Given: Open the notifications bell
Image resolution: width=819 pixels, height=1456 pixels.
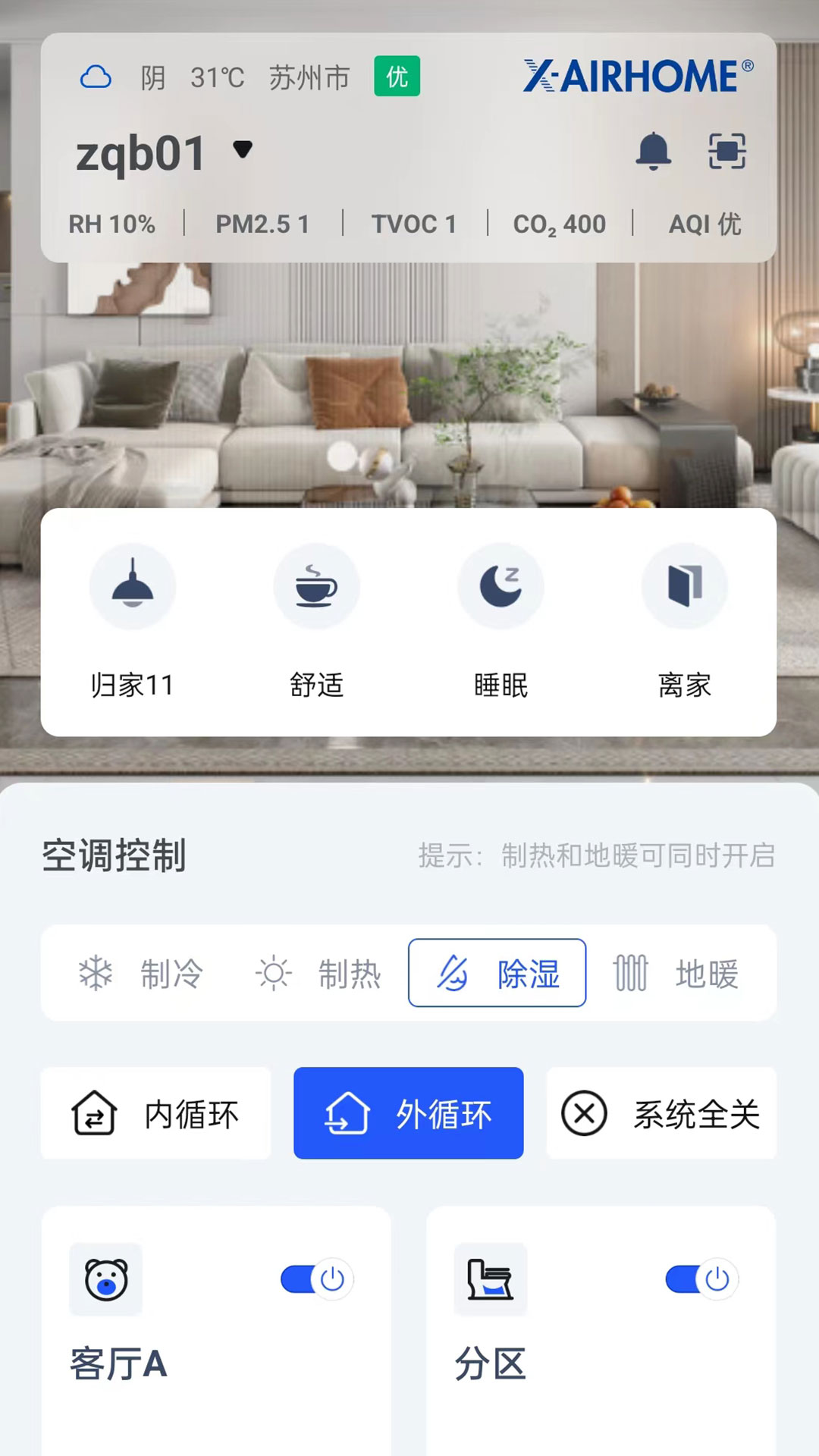Looking at the screenshot, I should 653,151.
